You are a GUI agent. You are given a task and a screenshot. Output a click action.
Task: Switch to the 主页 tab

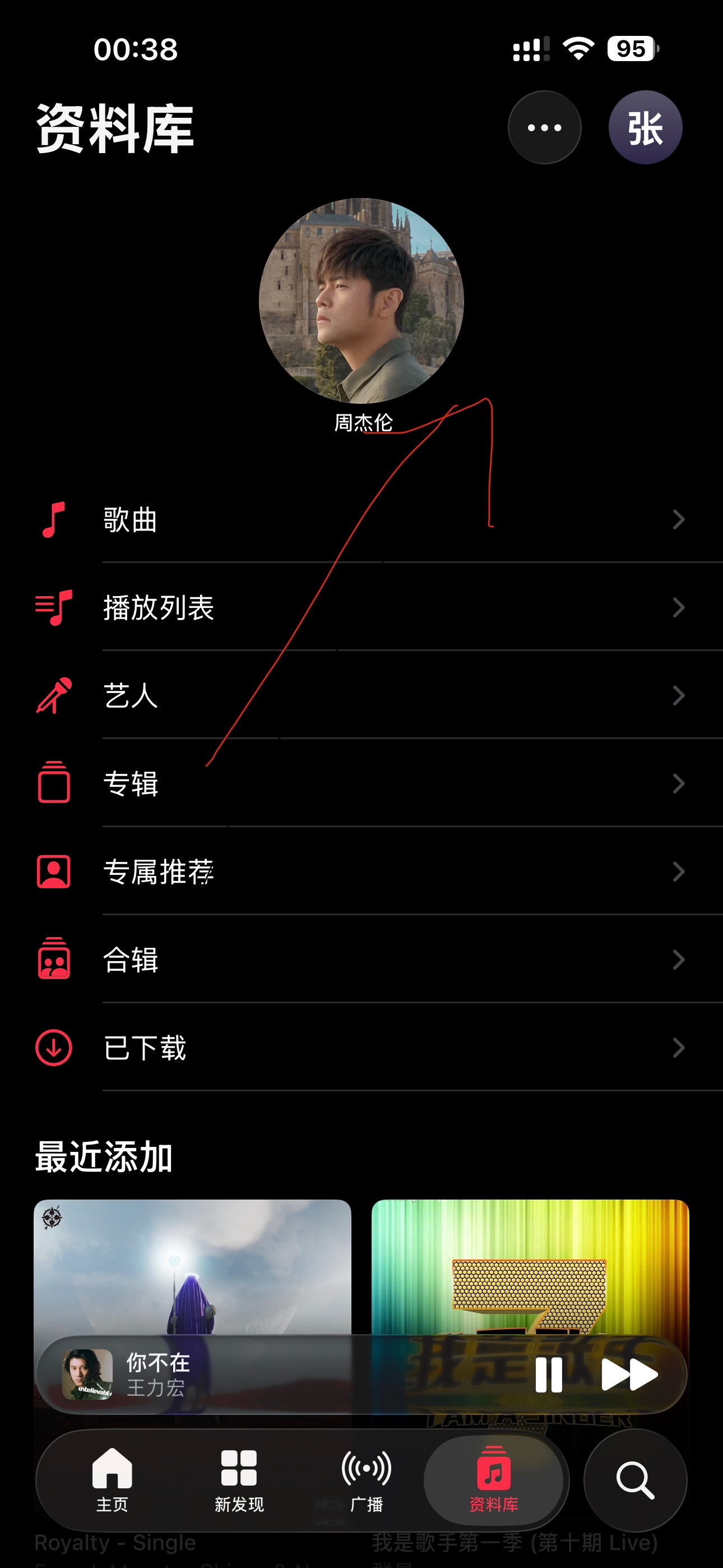pos(112,1479)
